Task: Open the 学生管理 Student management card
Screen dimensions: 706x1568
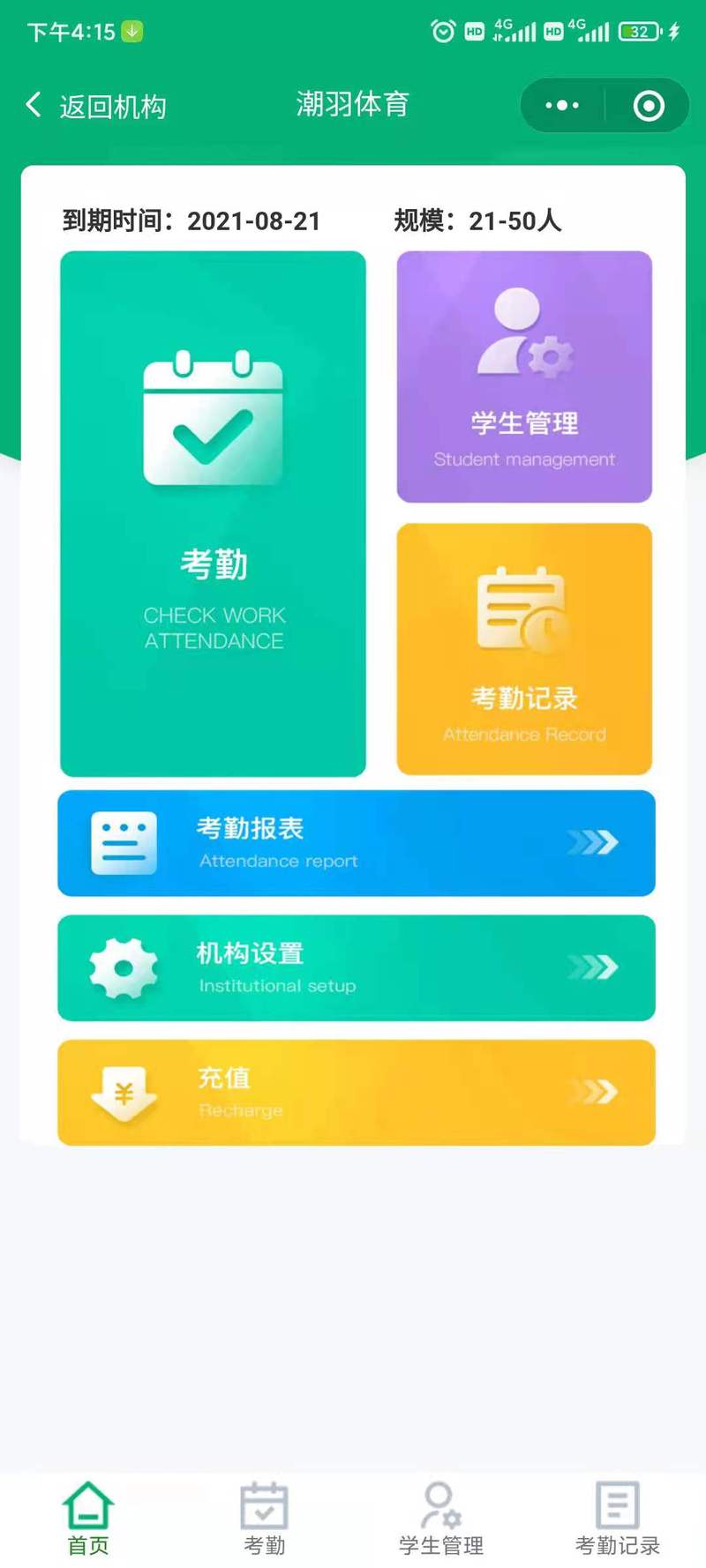Action: tap(524, 377)
